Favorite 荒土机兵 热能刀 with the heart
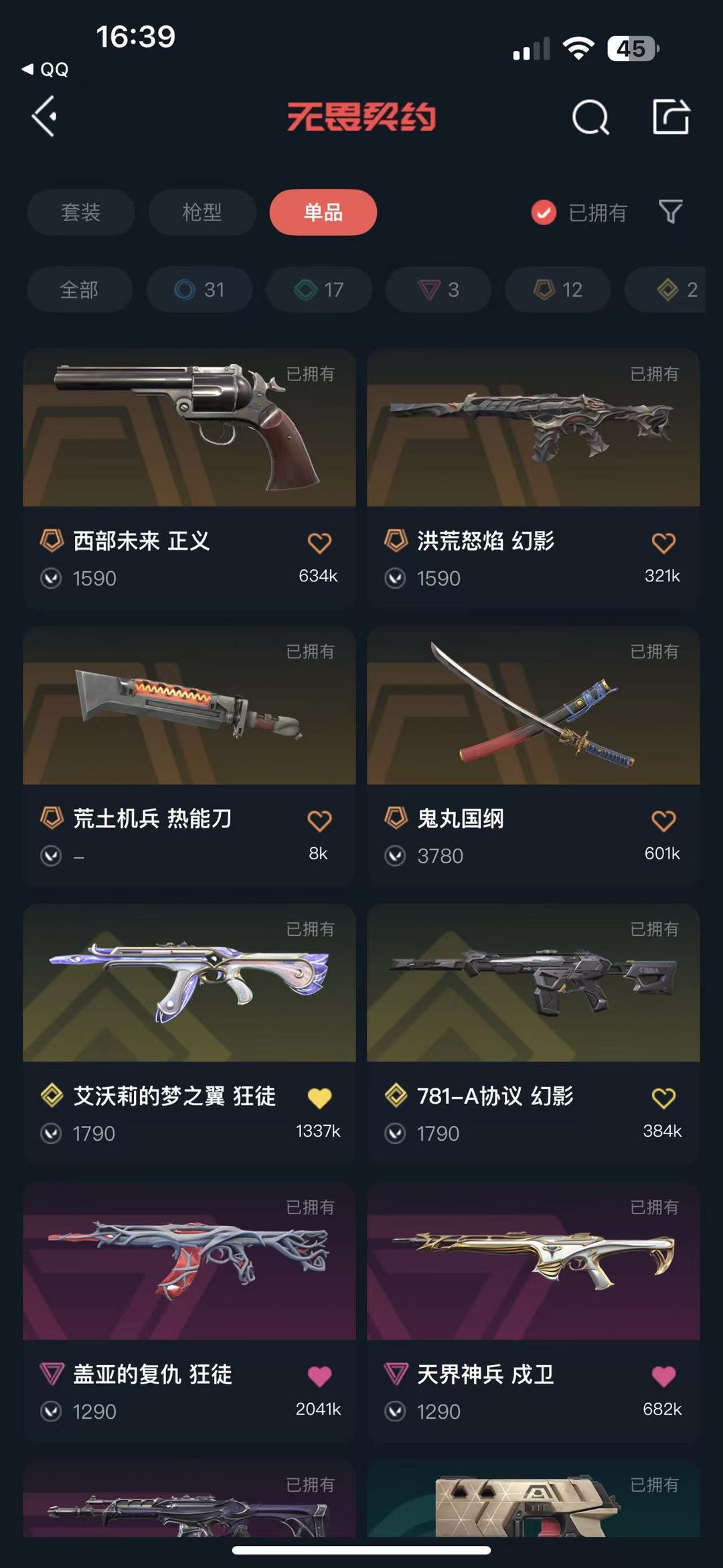Image resolution: width=723 pixels, height=1568 pixels. pyautogui.click(x=319, y=821)
